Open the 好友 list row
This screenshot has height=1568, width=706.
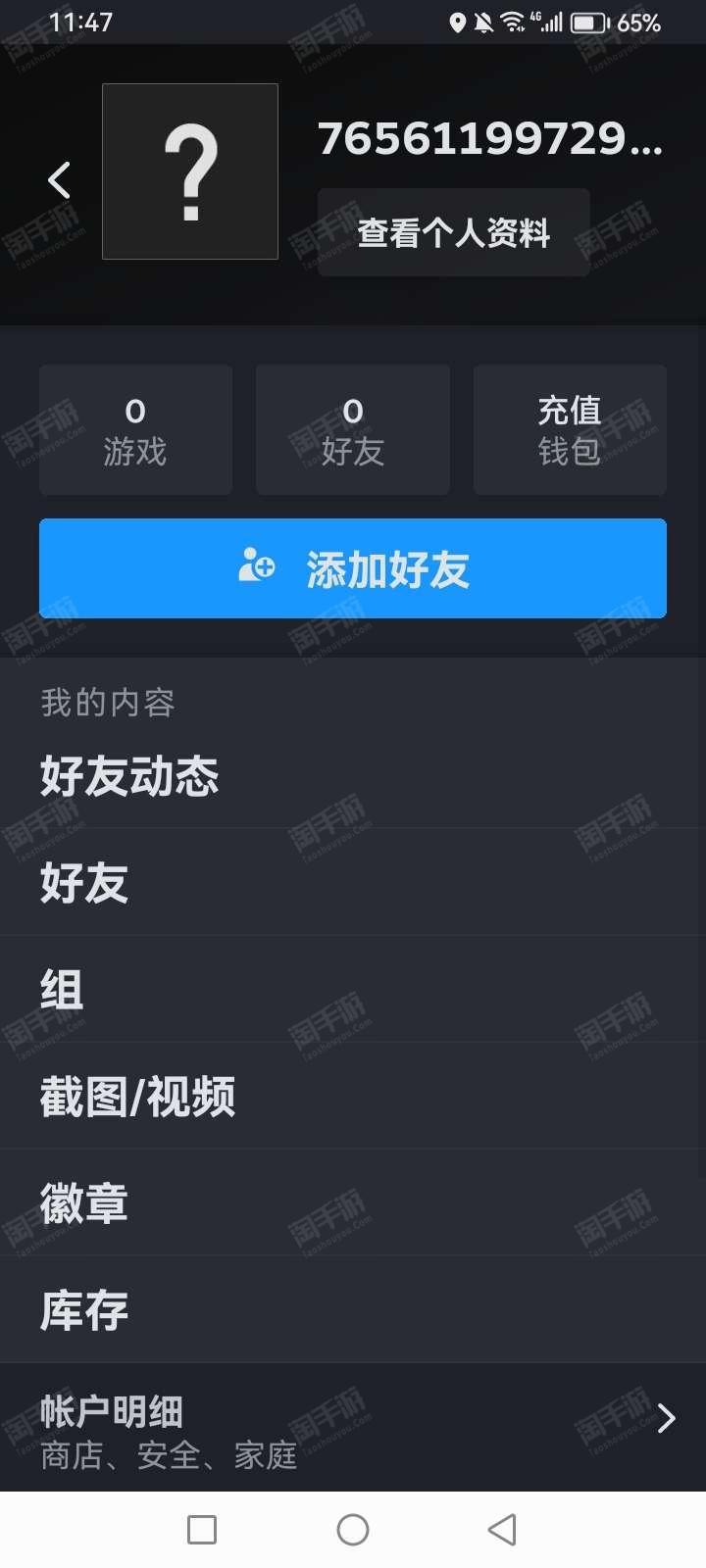[x=353, y=882]
